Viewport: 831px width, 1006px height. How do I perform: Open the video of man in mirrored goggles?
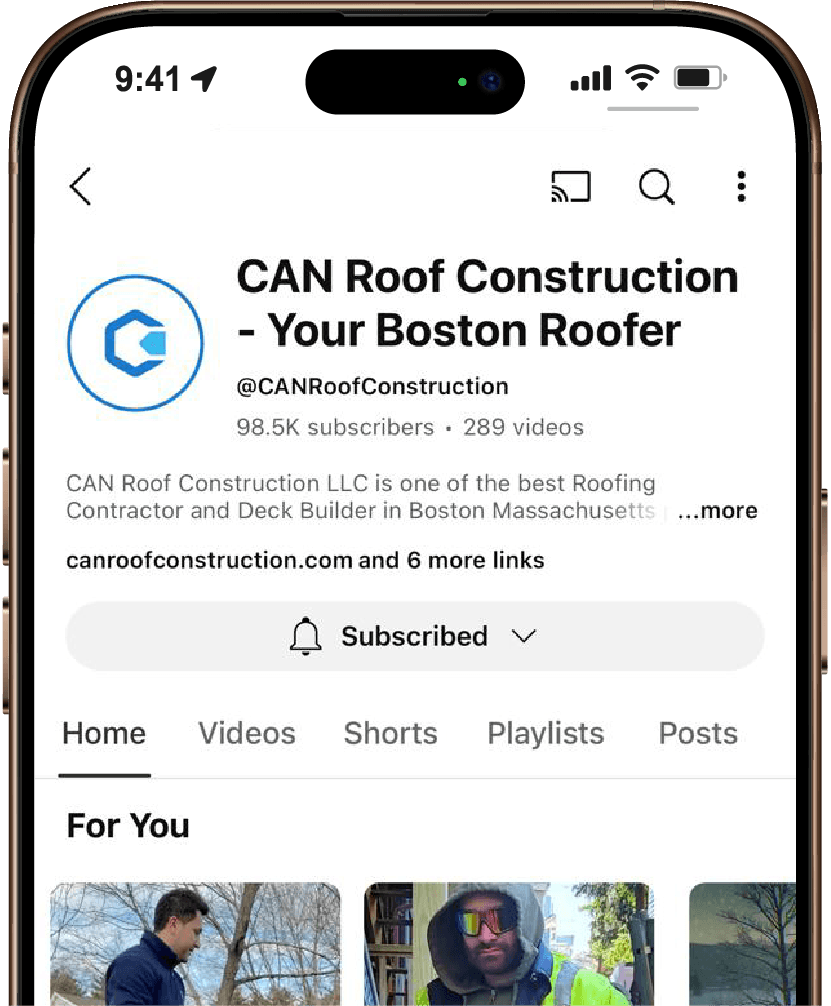pyautogui.click(x=508, y=943)
